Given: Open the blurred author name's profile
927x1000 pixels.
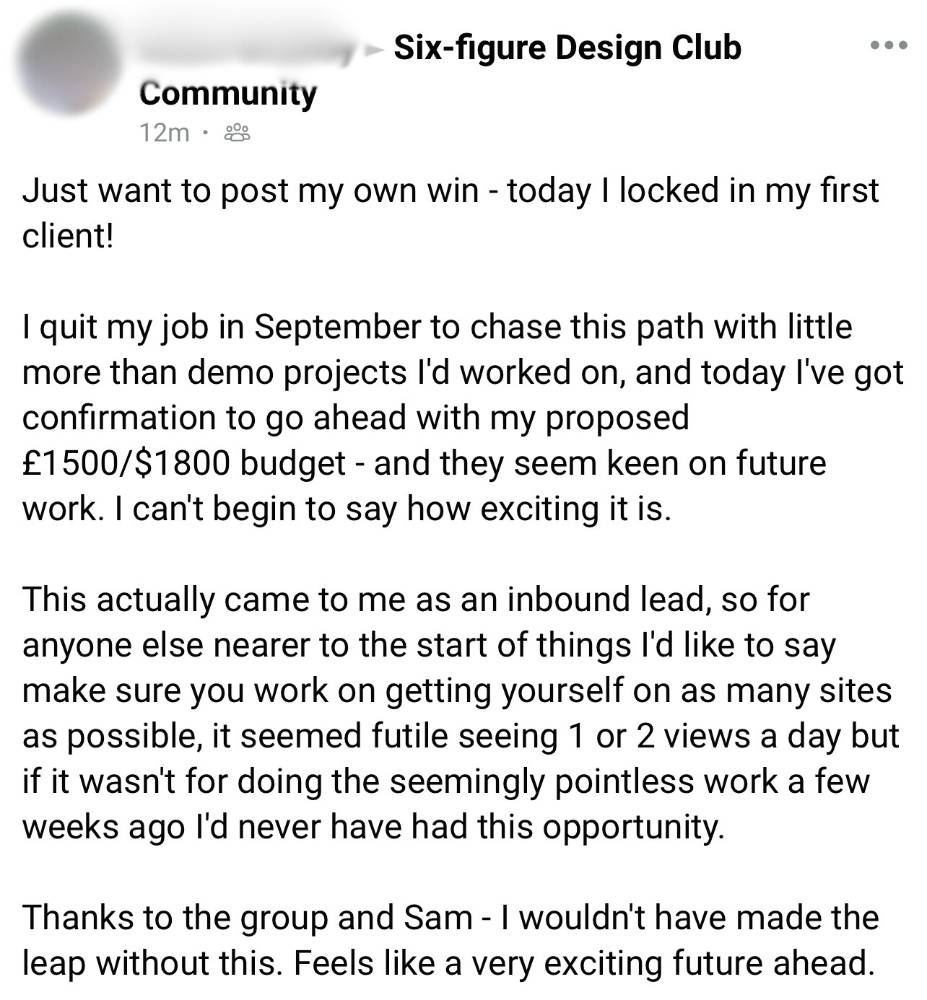Looking at the screenshot, I should (x=249, y=48).
